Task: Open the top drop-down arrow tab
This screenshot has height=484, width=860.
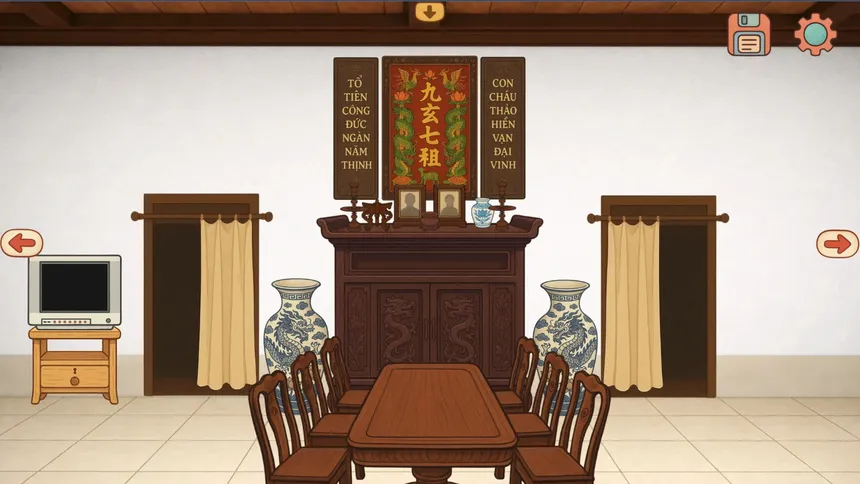Action: (x=429, y=13)
